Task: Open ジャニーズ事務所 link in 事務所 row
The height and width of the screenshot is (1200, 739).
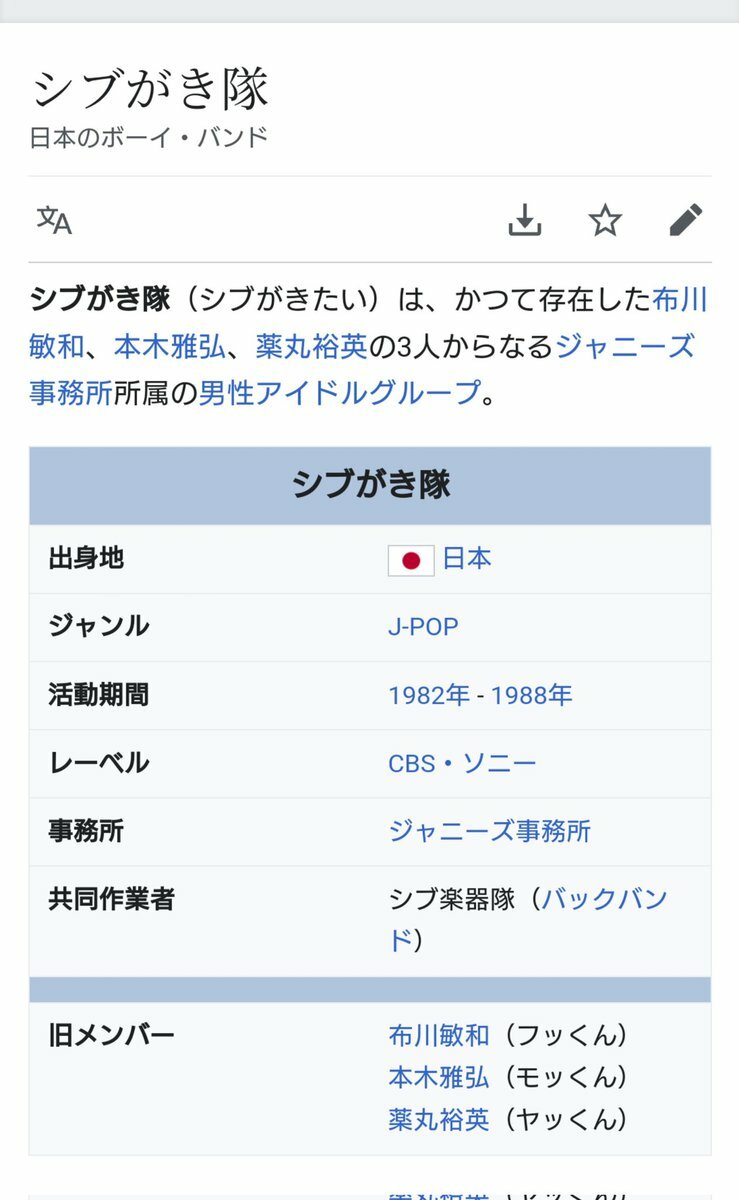Action: coord(489,831)
